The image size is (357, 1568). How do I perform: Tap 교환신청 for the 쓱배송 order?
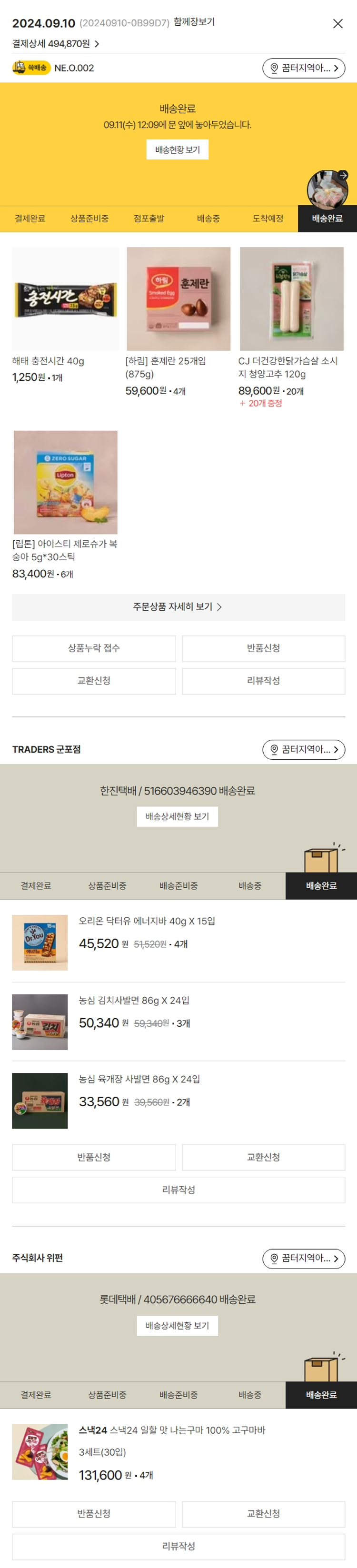[x=94, y=681]
